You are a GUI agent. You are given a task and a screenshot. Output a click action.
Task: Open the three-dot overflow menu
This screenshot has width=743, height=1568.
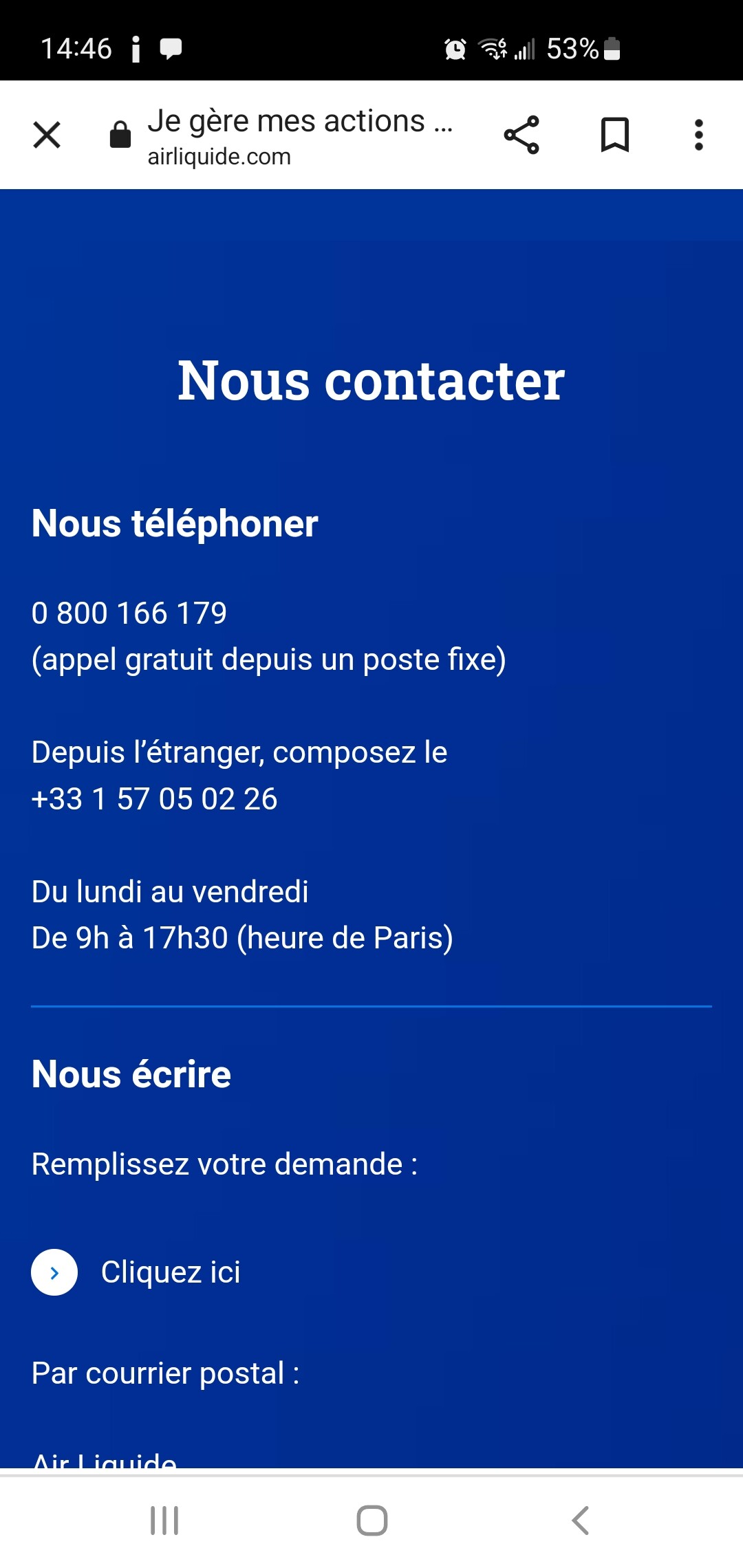coord(699,135)
